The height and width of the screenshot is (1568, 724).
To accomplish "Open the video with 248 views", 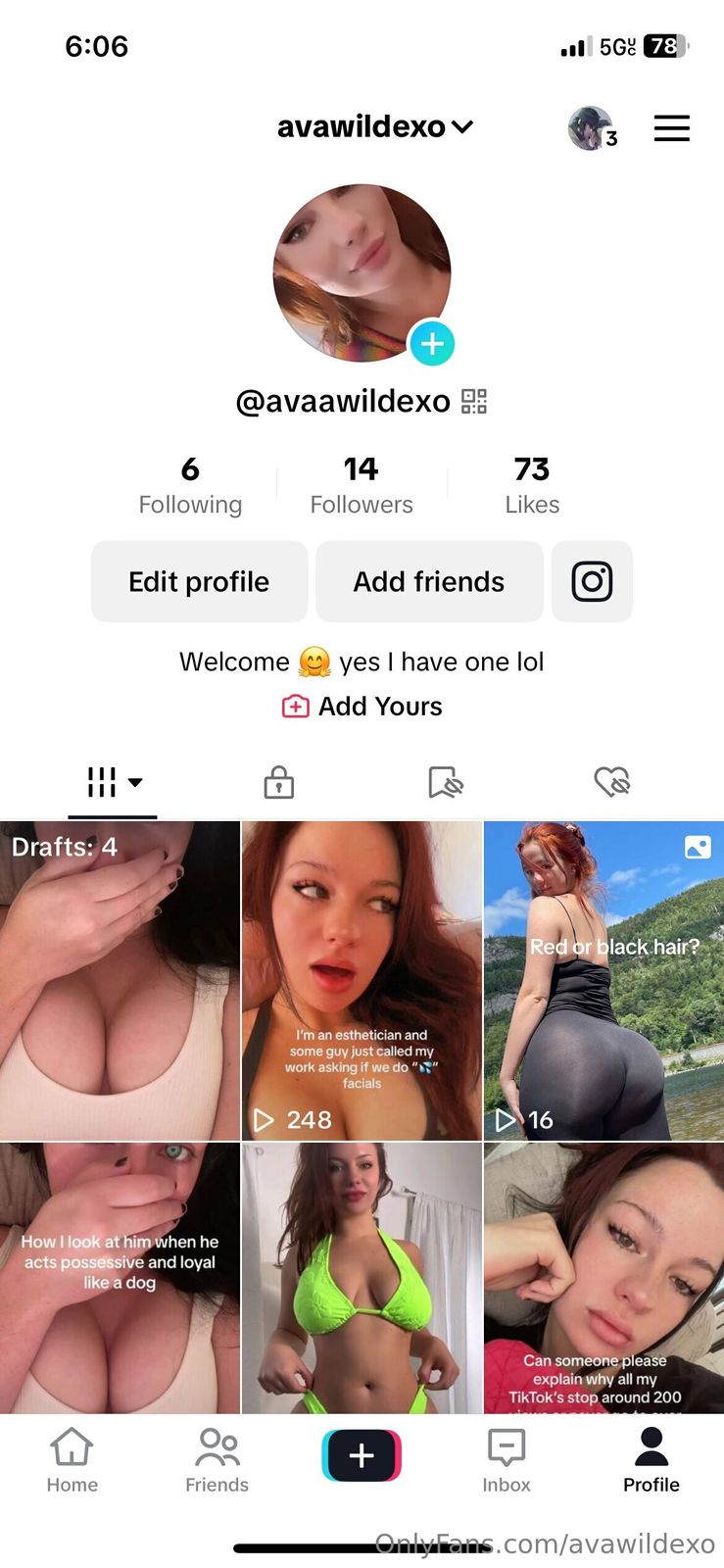I will 362,980.
